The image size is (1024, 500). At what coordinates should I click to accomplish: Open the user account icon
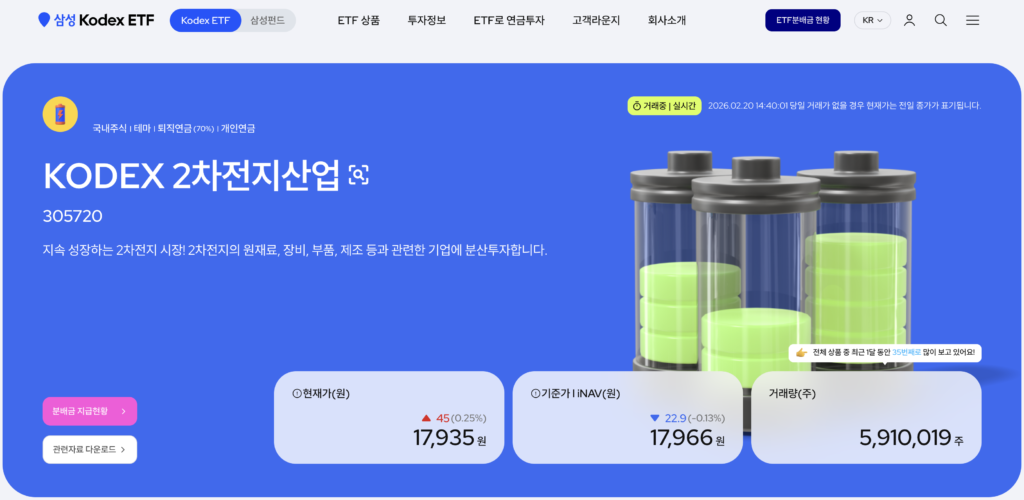(909, 20)
